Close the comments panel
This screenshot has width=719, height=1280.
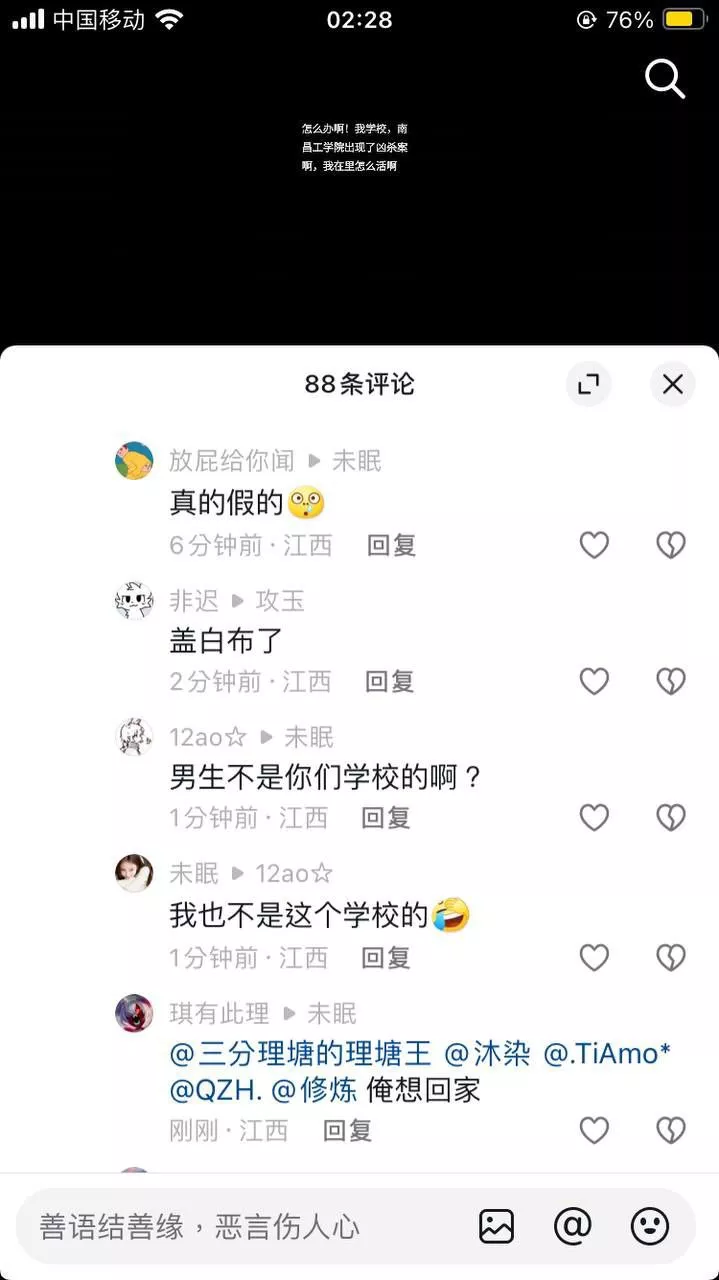[x=673, y=384]
